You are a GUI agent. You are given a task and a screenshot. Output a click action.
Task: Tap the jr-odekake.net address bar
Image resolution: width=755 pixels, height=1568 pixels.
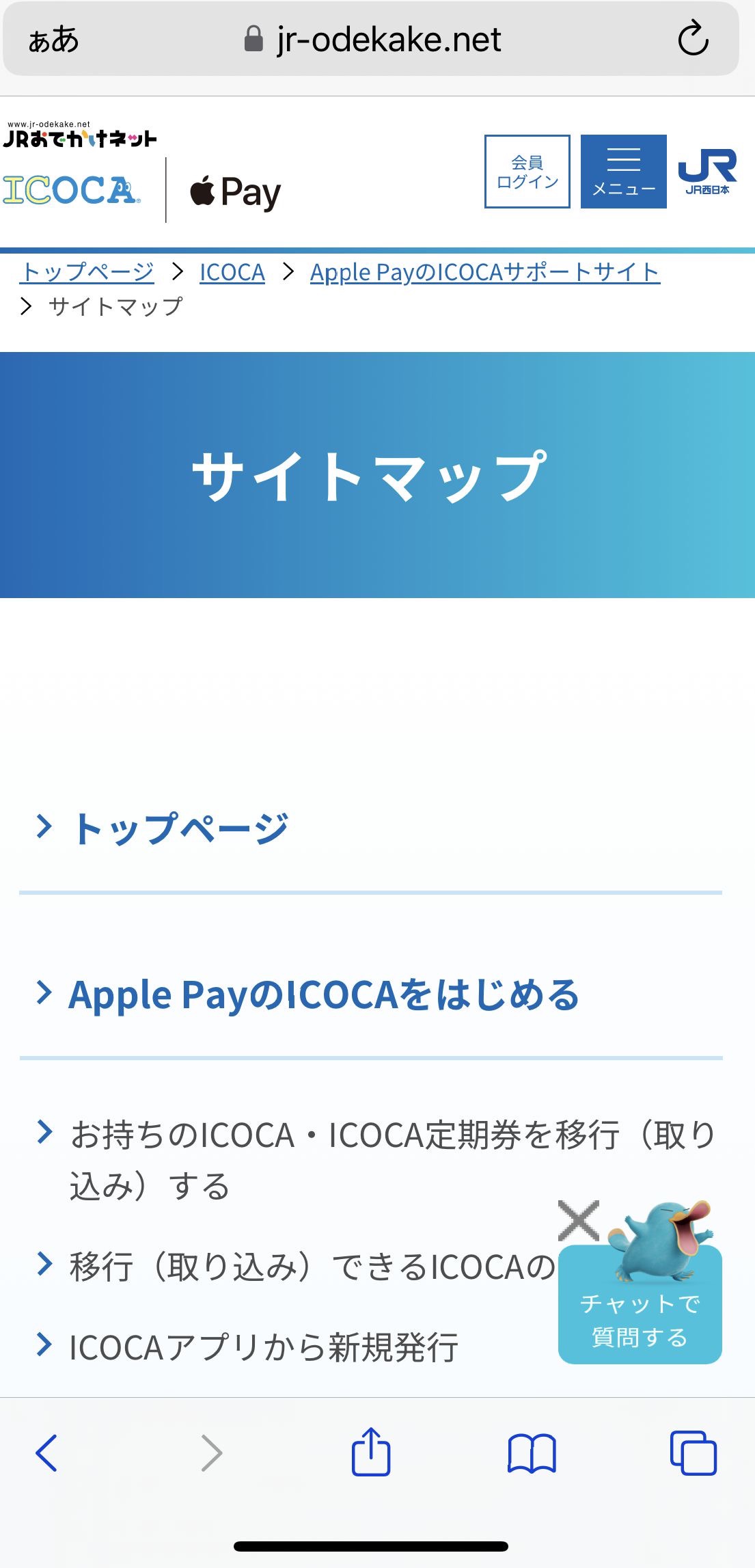tap(372, 39)
